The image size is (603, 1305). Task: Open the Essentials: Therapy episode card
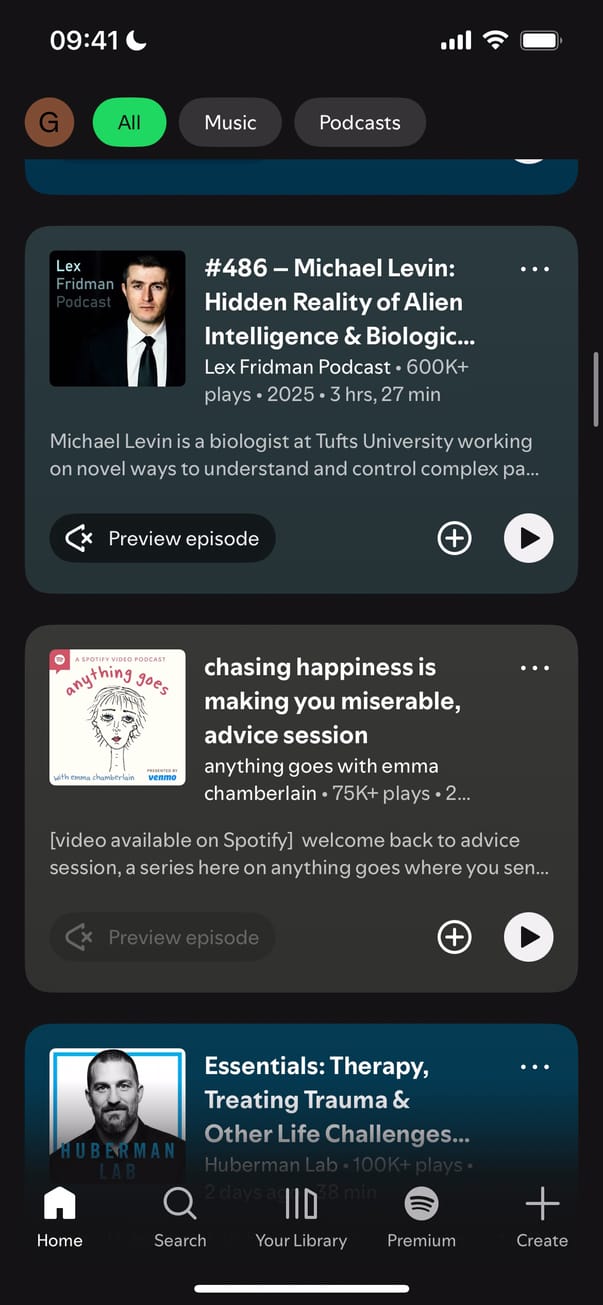[x=330, y=1100]
